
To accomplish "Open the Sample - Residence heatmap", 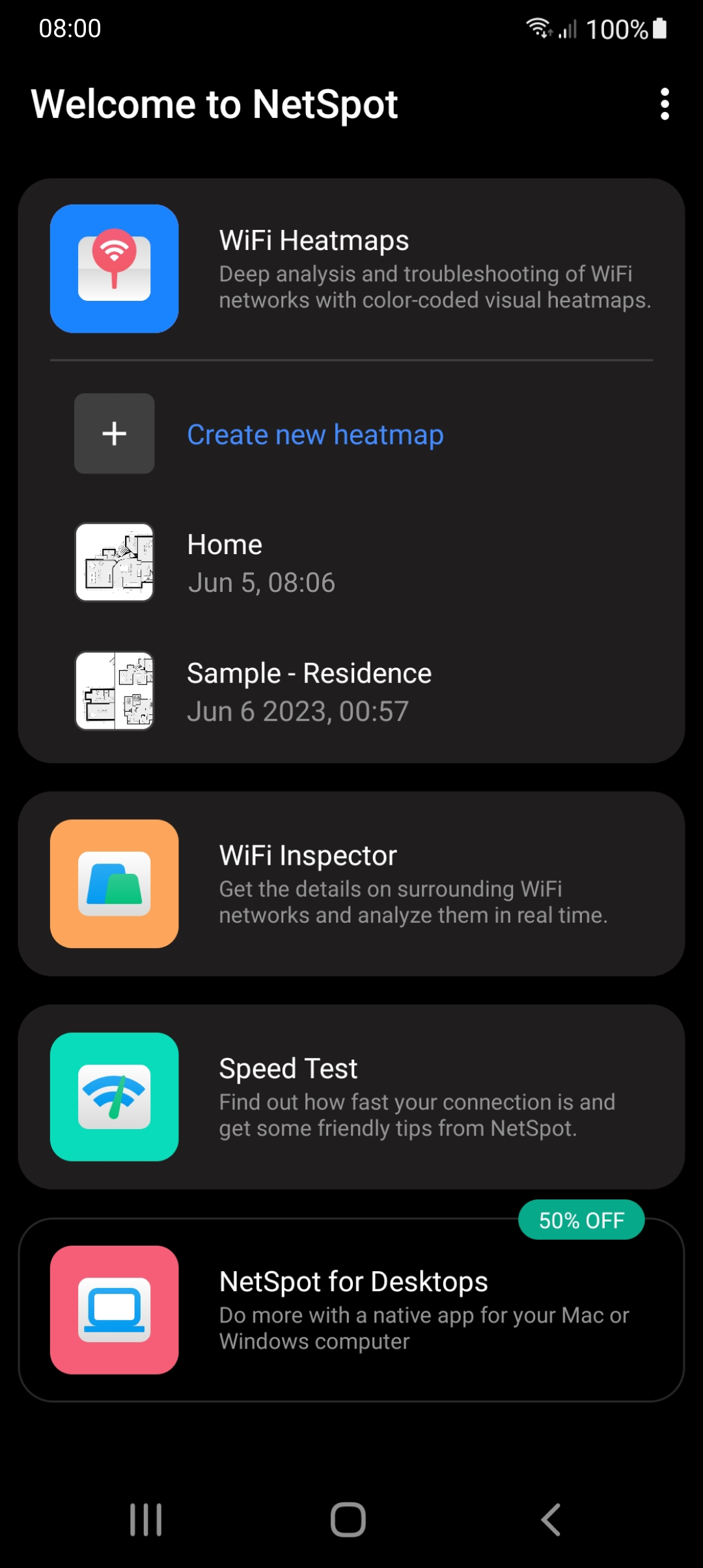I will click(x=351, y=692).
